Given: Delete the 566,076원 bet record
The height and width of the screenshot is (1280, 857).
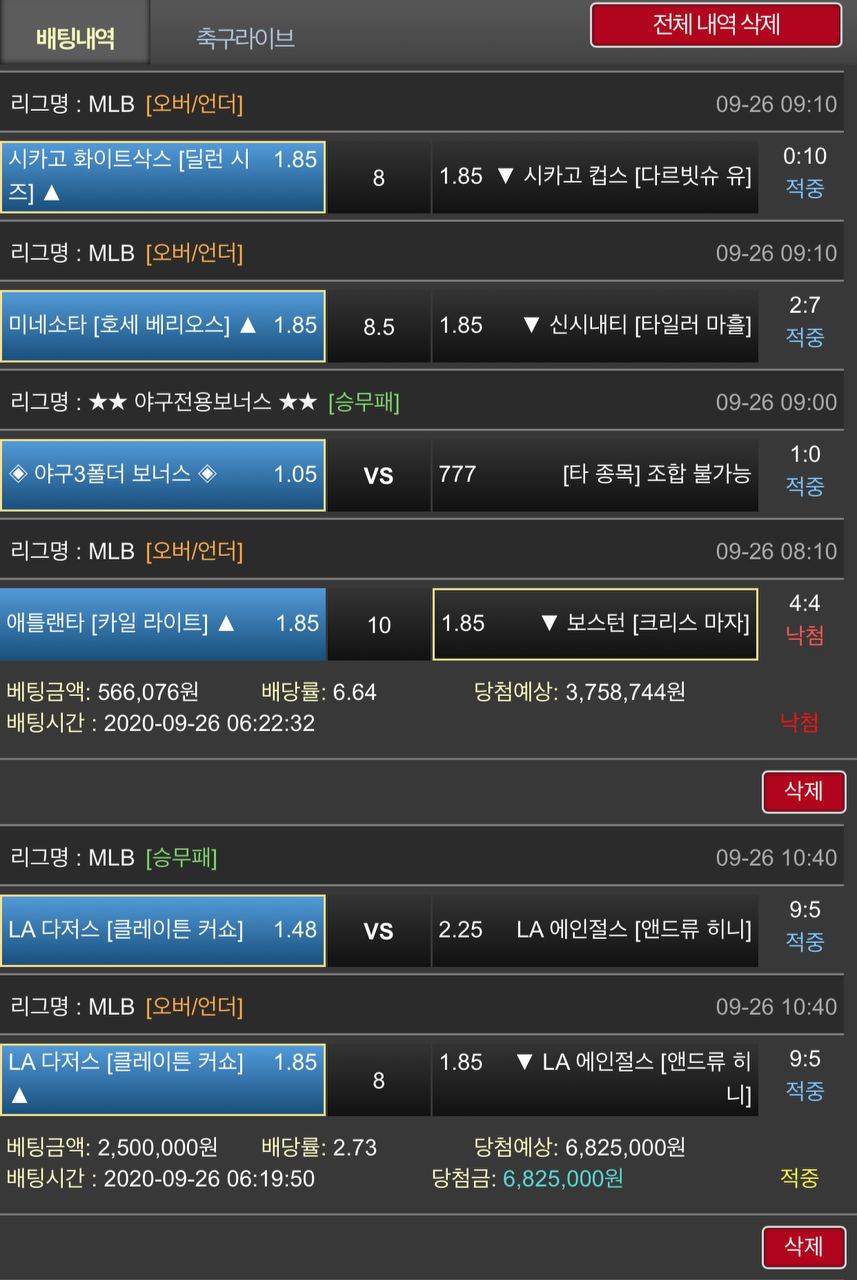Looking at the screenshot, I should pos(803,791).
